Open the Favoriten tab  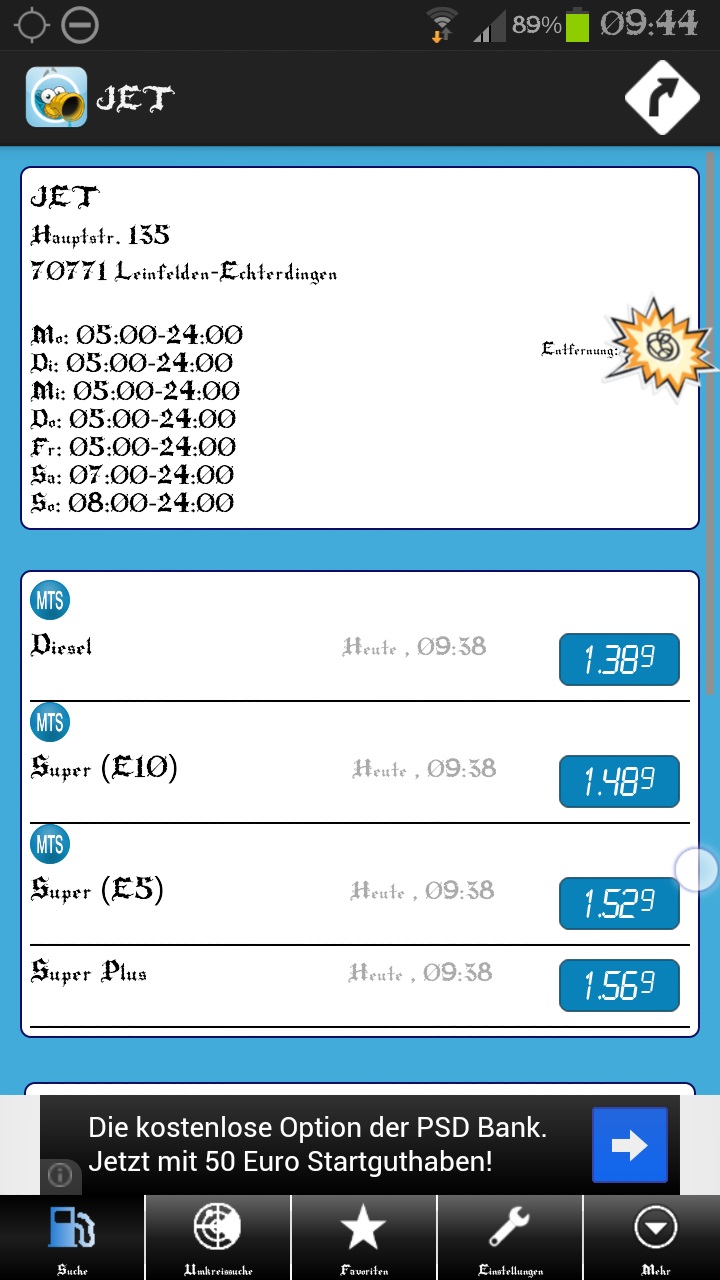tap(364, 1237)
